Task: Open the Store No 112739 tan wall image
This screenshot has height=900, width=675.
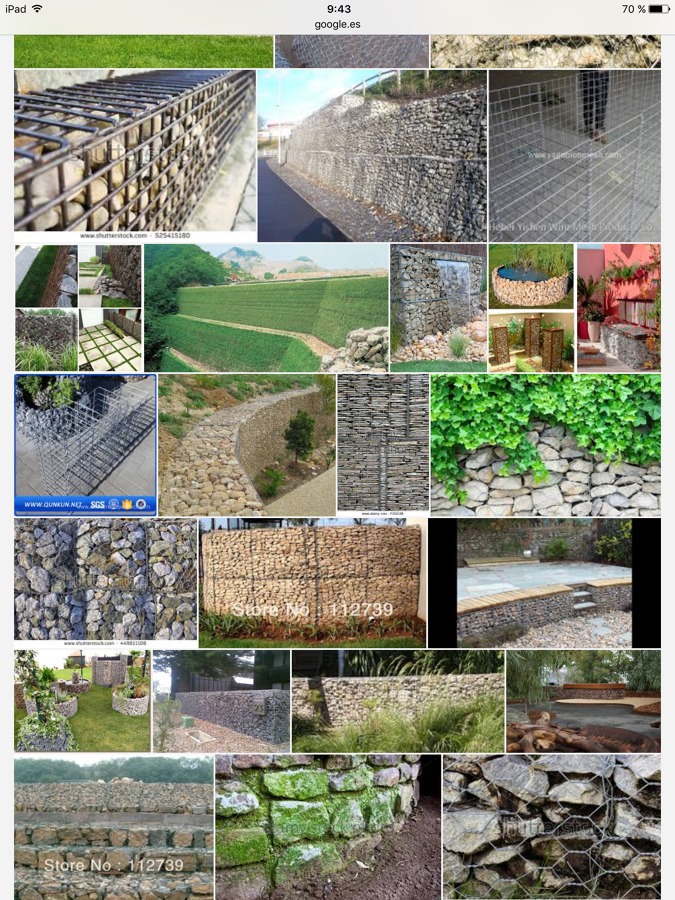Action: [x=312, y=582]
